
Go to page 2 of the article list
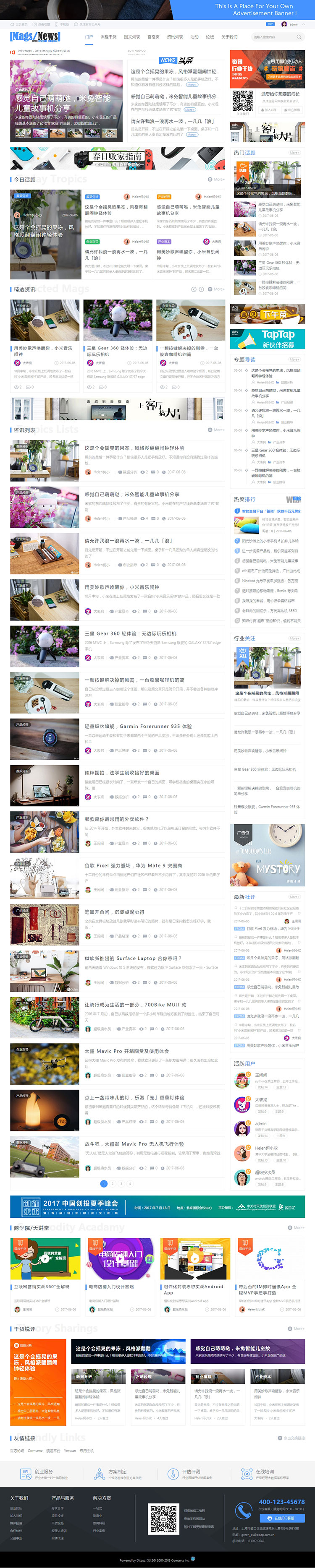pos(112,1183)
